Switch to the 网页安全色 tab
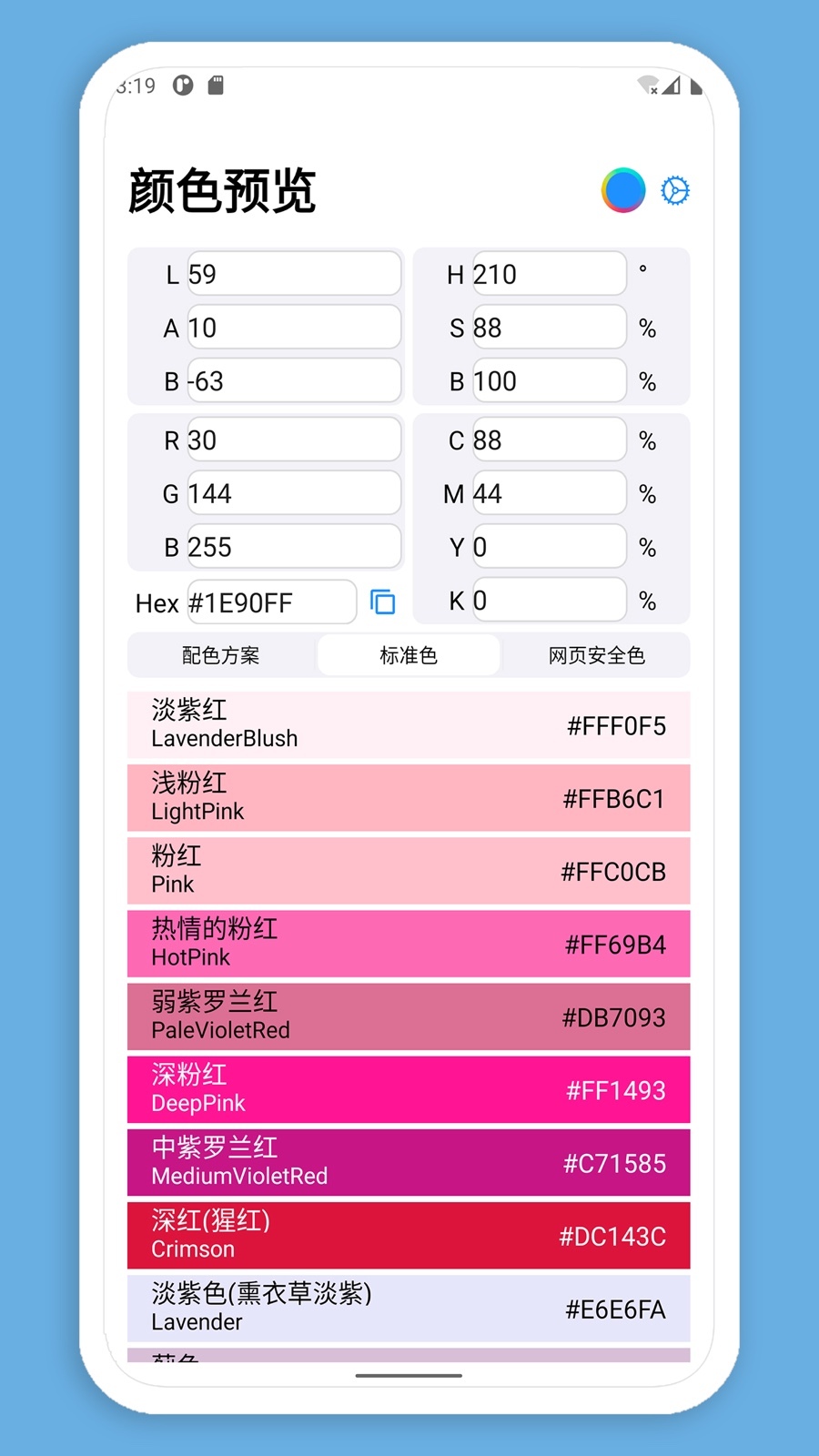Screen dimensions: 819x1456 (x=596, y=655)
